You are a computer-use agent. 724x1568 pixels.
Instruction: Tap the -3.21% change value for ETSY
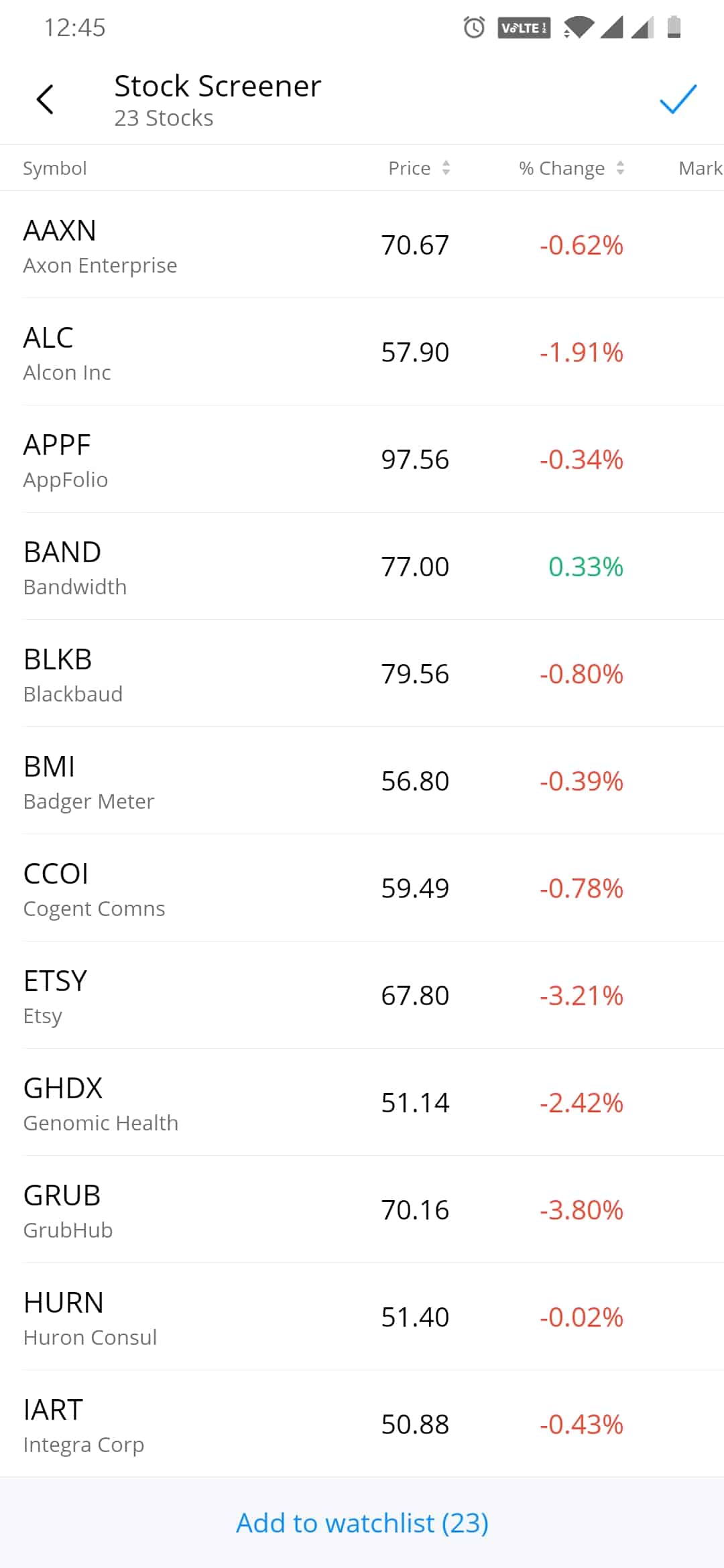point(581,996)
